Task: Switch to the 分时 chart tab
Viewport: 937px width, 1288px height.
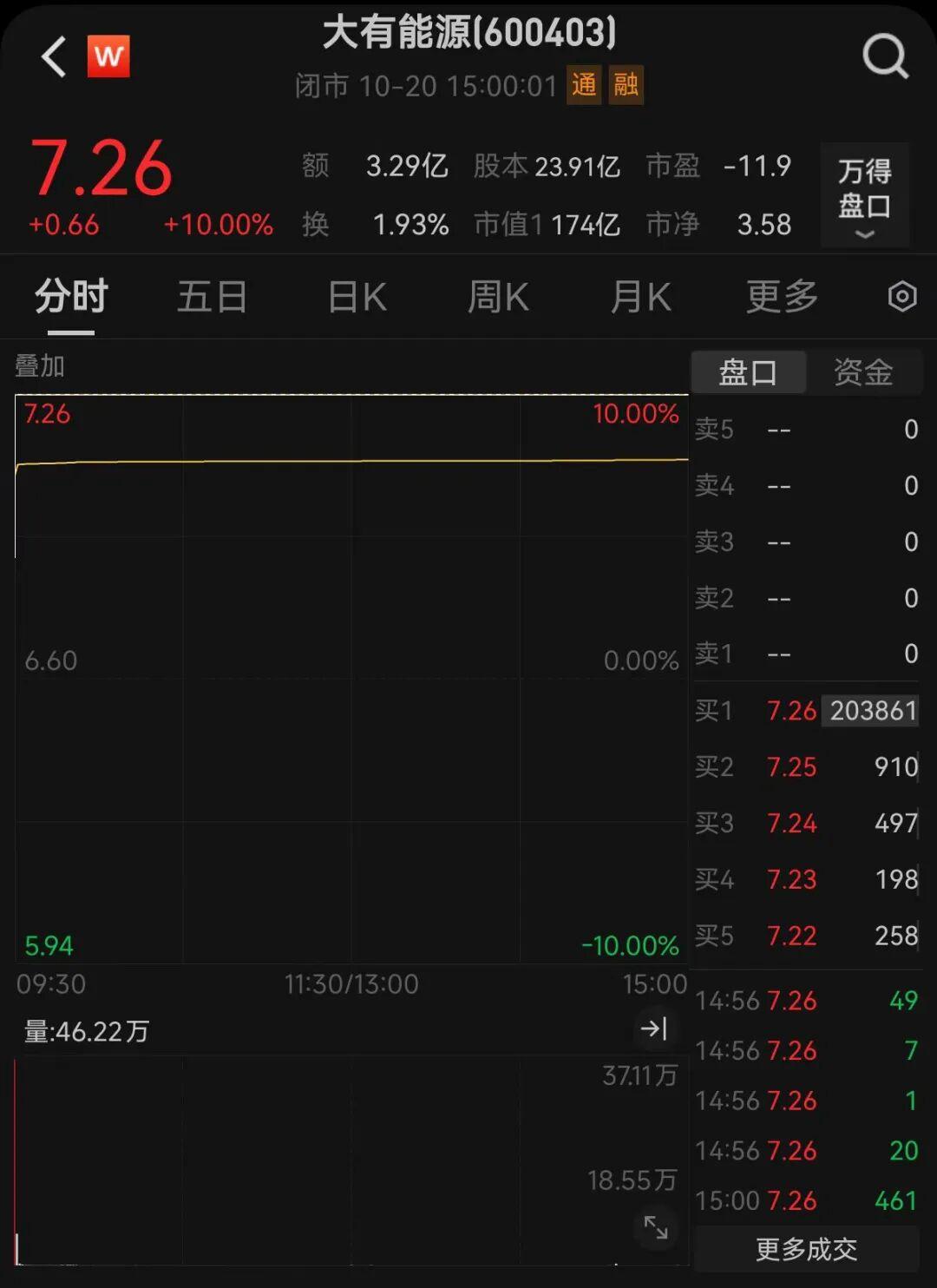Action: 71,298
